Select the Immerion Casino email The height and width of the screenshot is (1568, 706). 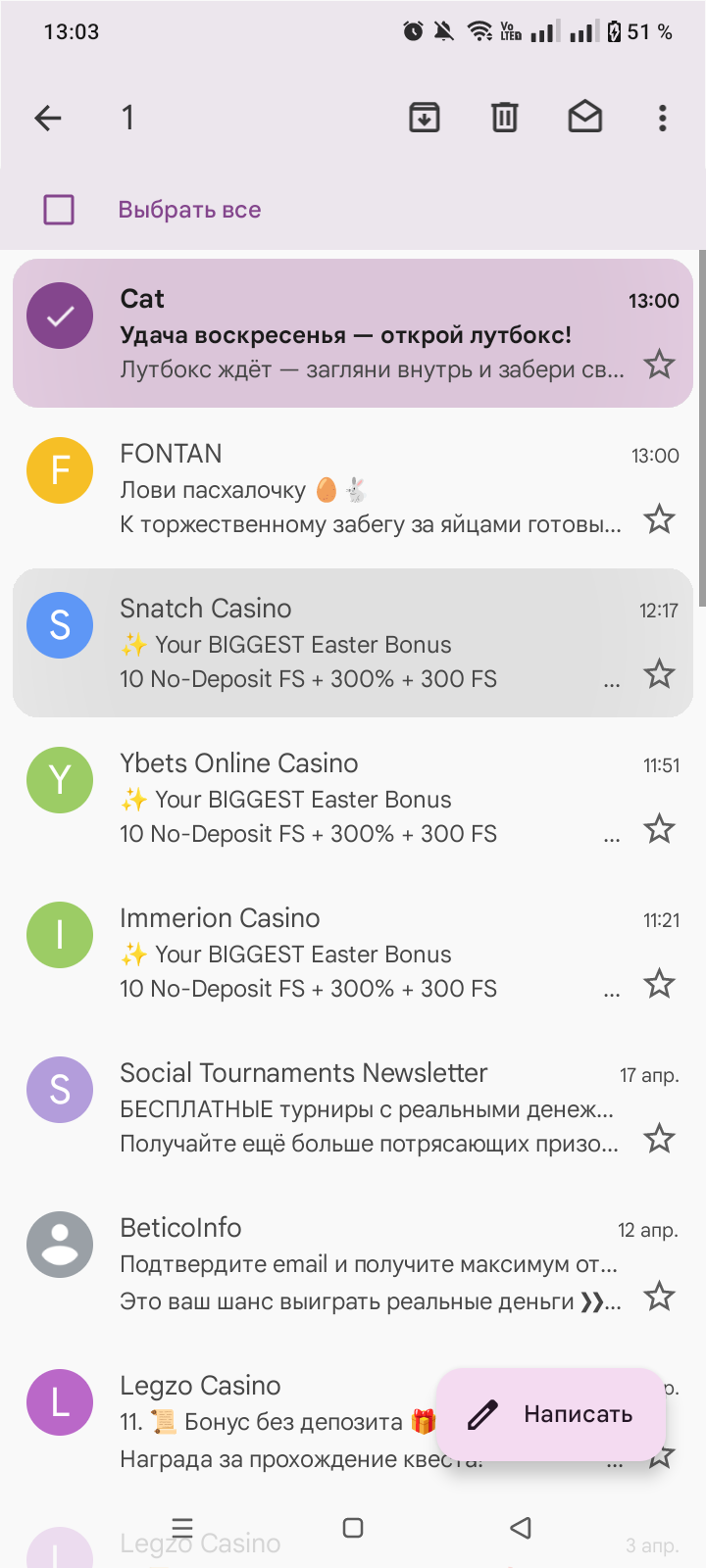pyautogui.click(x=60, y=935)
